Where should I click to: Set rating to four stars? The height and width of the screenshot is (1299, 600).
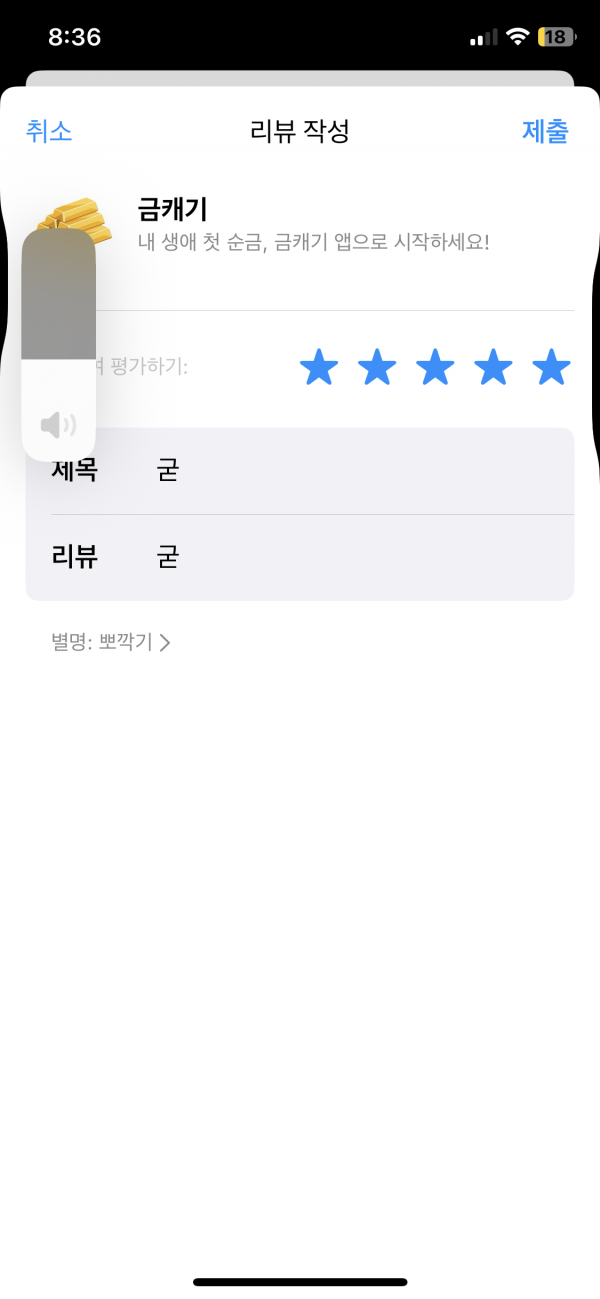493,367
